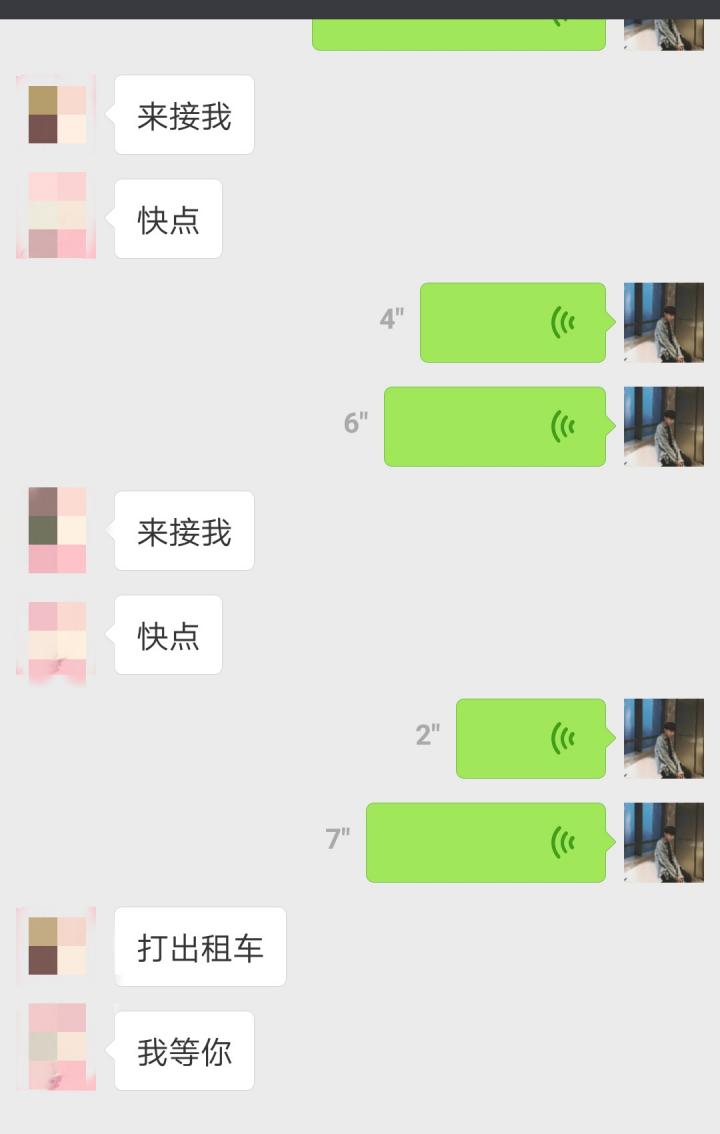The image size is (720, 1134).
Task: Tap the speaker icon on the 7" voice bubble
Action: [x=561, y=842]
